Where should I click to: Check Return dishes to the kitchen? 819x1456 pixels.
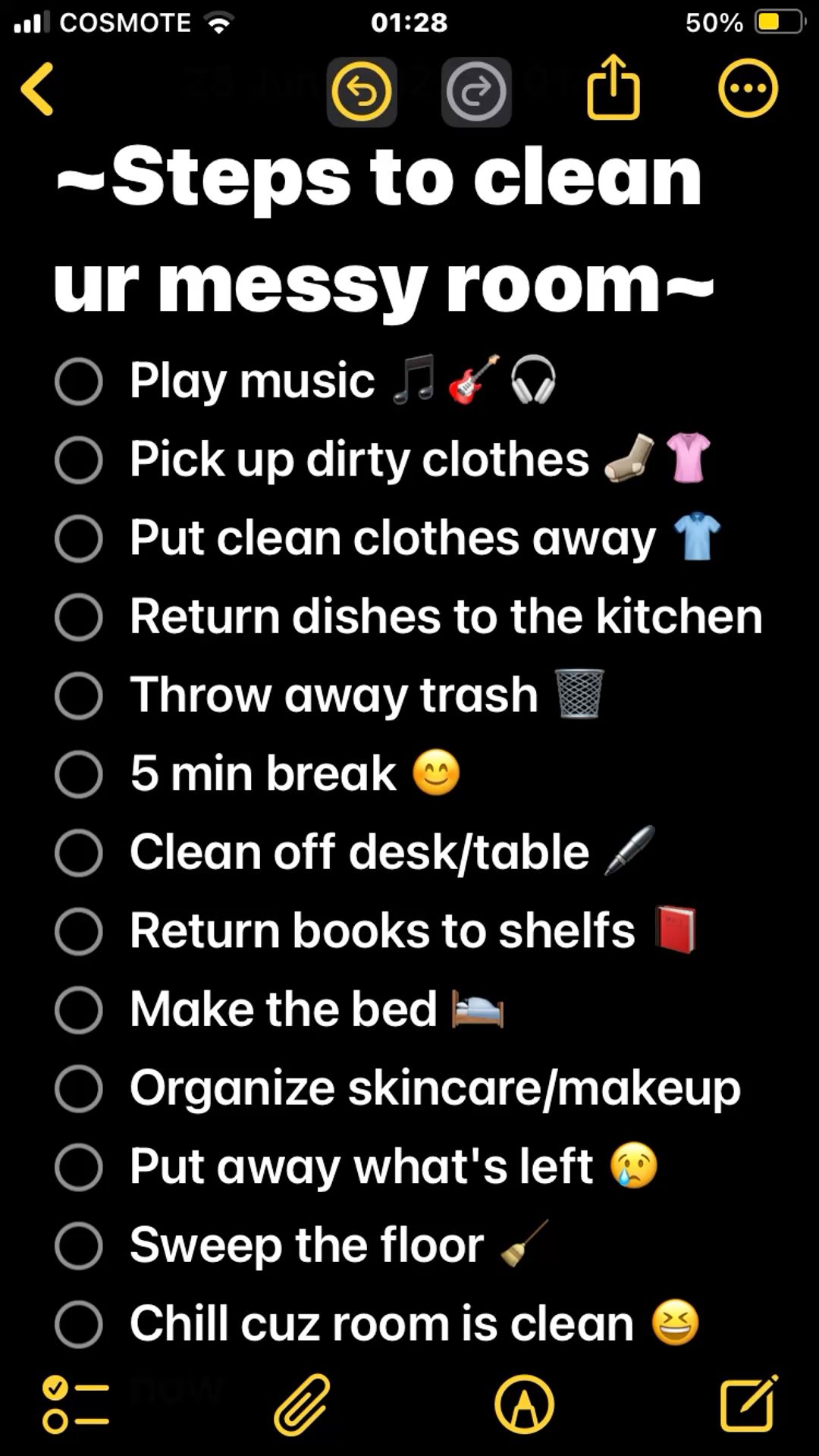pyautogui.click(x=79, y=617)
